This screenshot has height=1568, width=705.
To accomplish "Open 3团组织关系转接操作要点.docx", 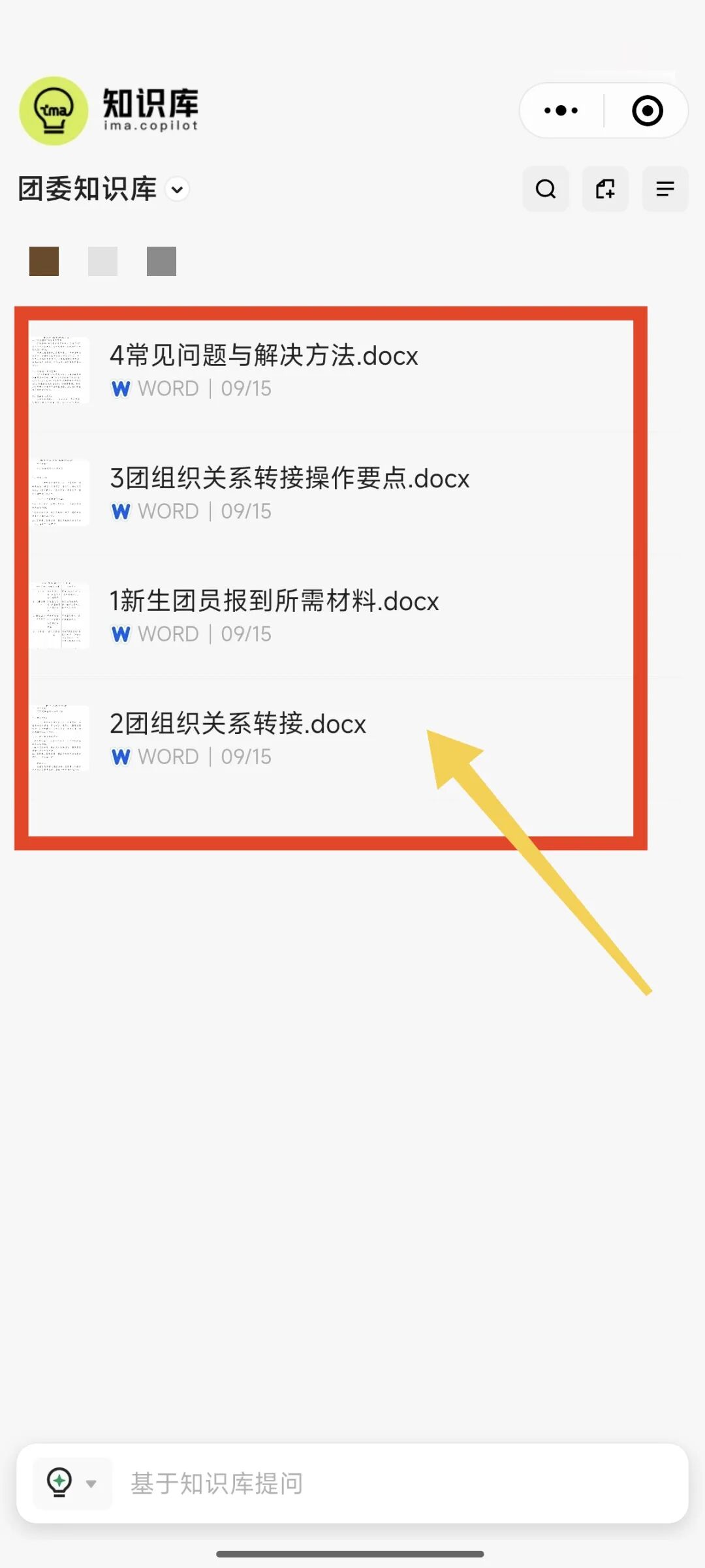I will tap(289, 492).
